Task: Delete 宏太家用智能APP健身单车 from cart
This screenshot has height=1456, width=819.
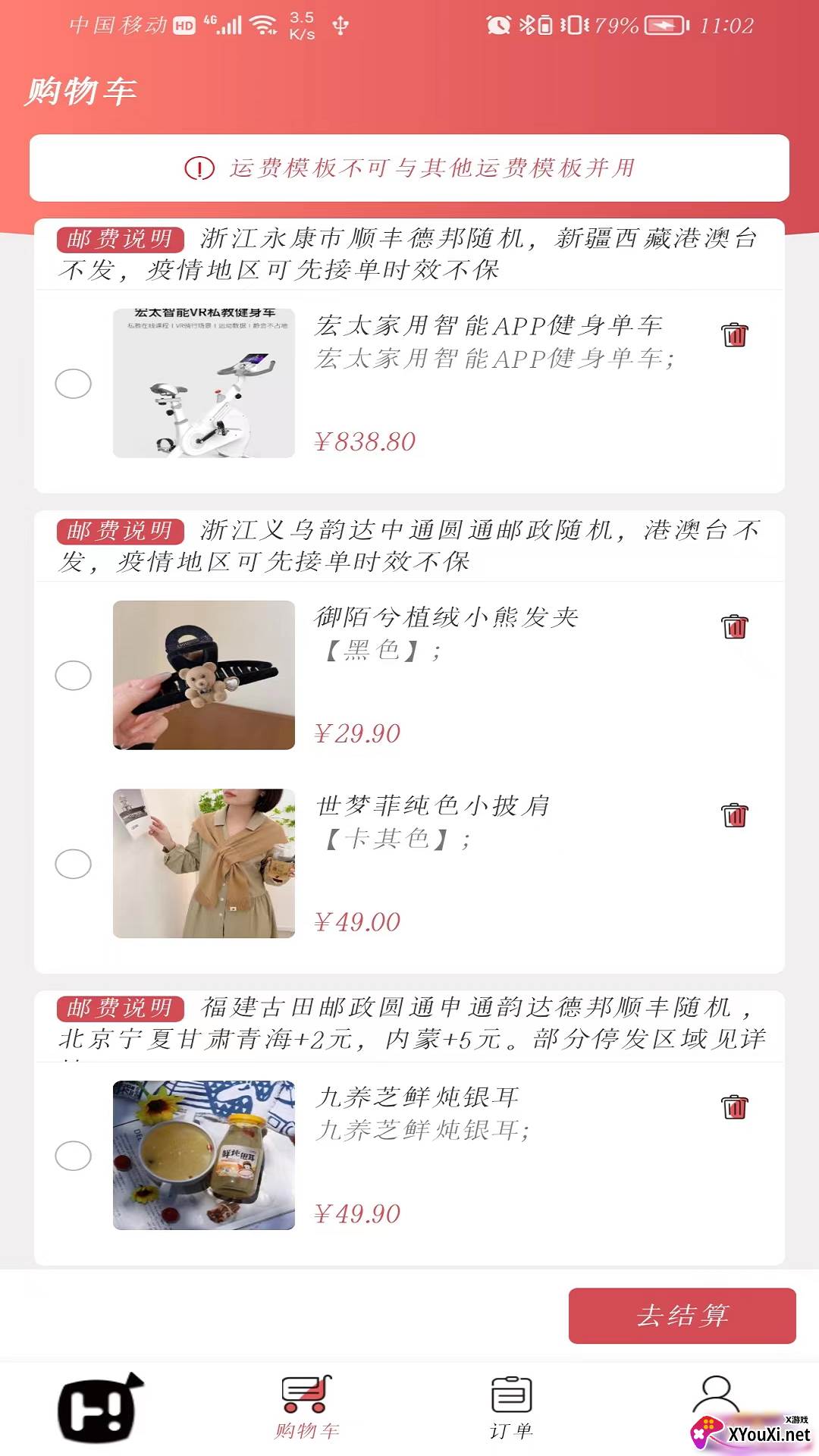Action: pyautogui.click(x=734, y=334)
